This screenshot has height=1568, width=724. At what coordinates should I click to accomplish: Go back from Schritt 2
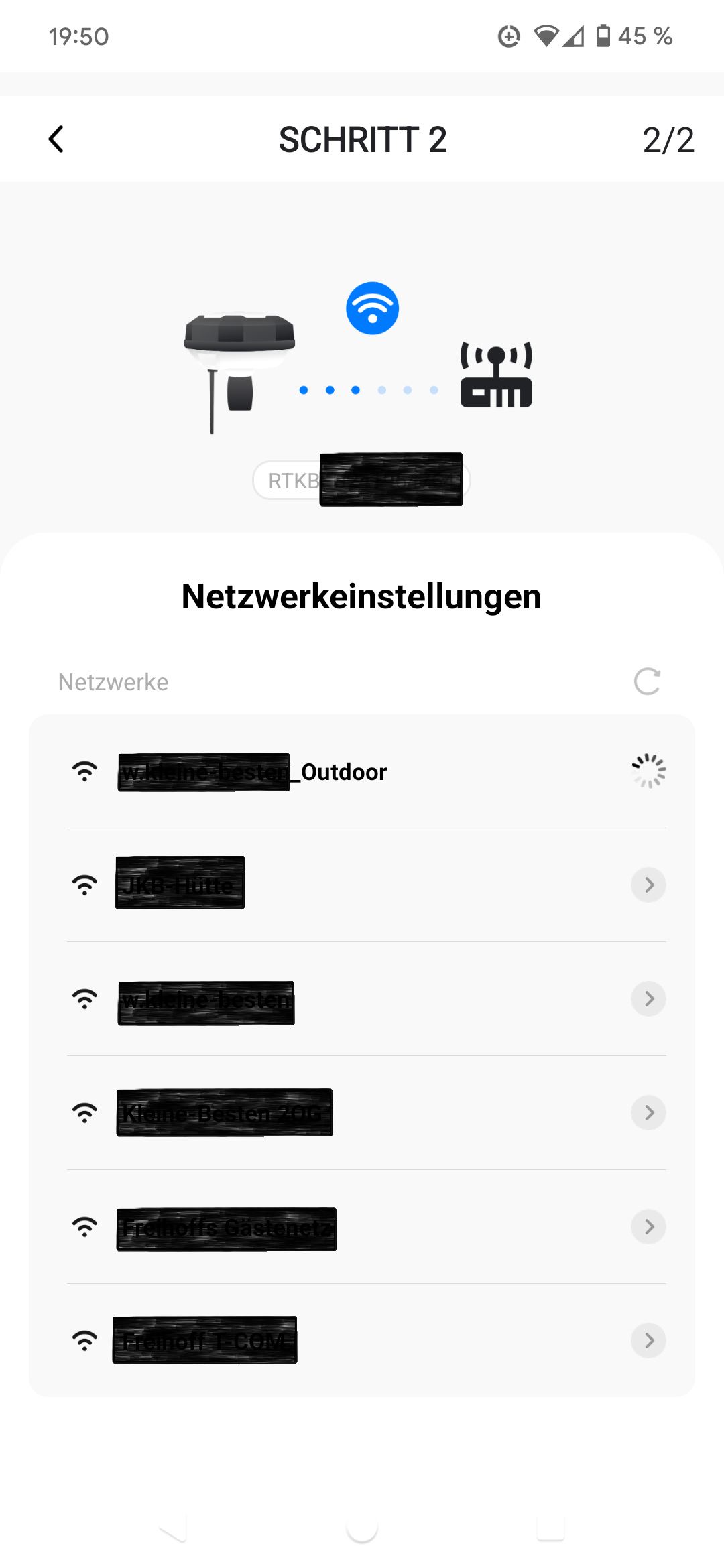(56, 139)
